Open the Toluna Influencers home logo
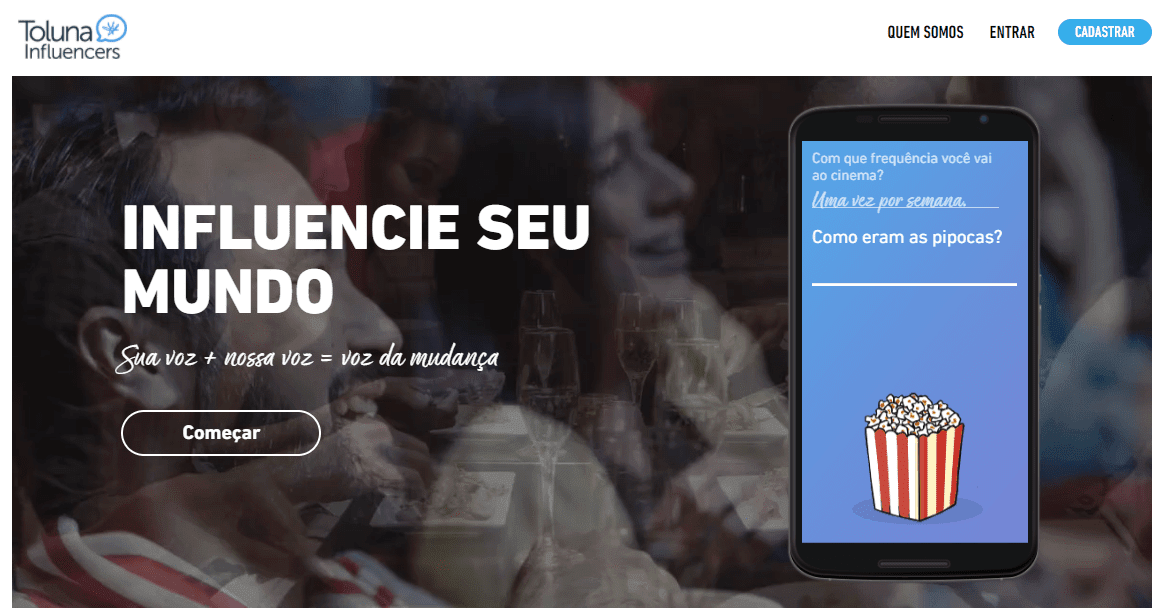Viewport: 1173px width, 611px height. (x=72, y=37)
